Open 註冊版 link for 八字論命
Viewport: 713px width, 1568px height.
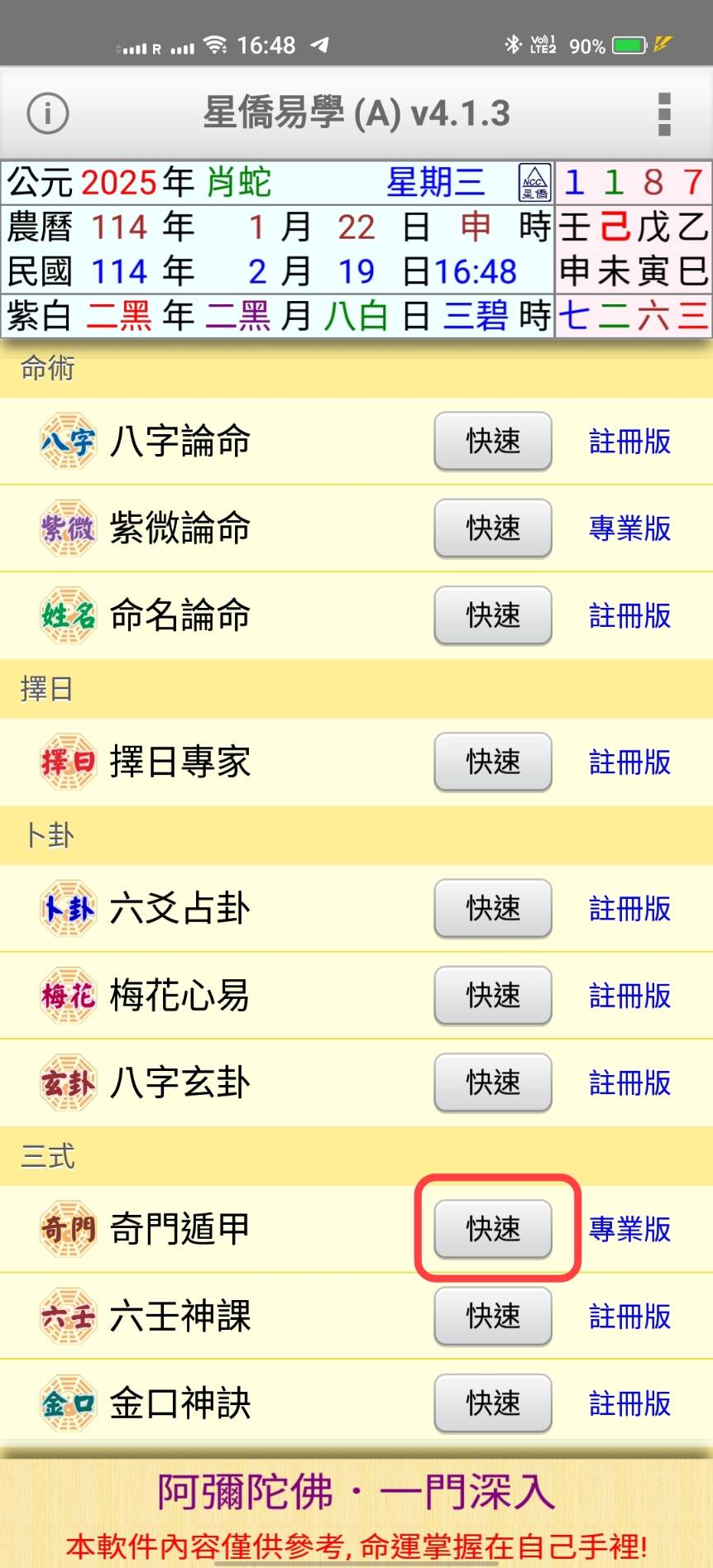(x=629, y=442)
